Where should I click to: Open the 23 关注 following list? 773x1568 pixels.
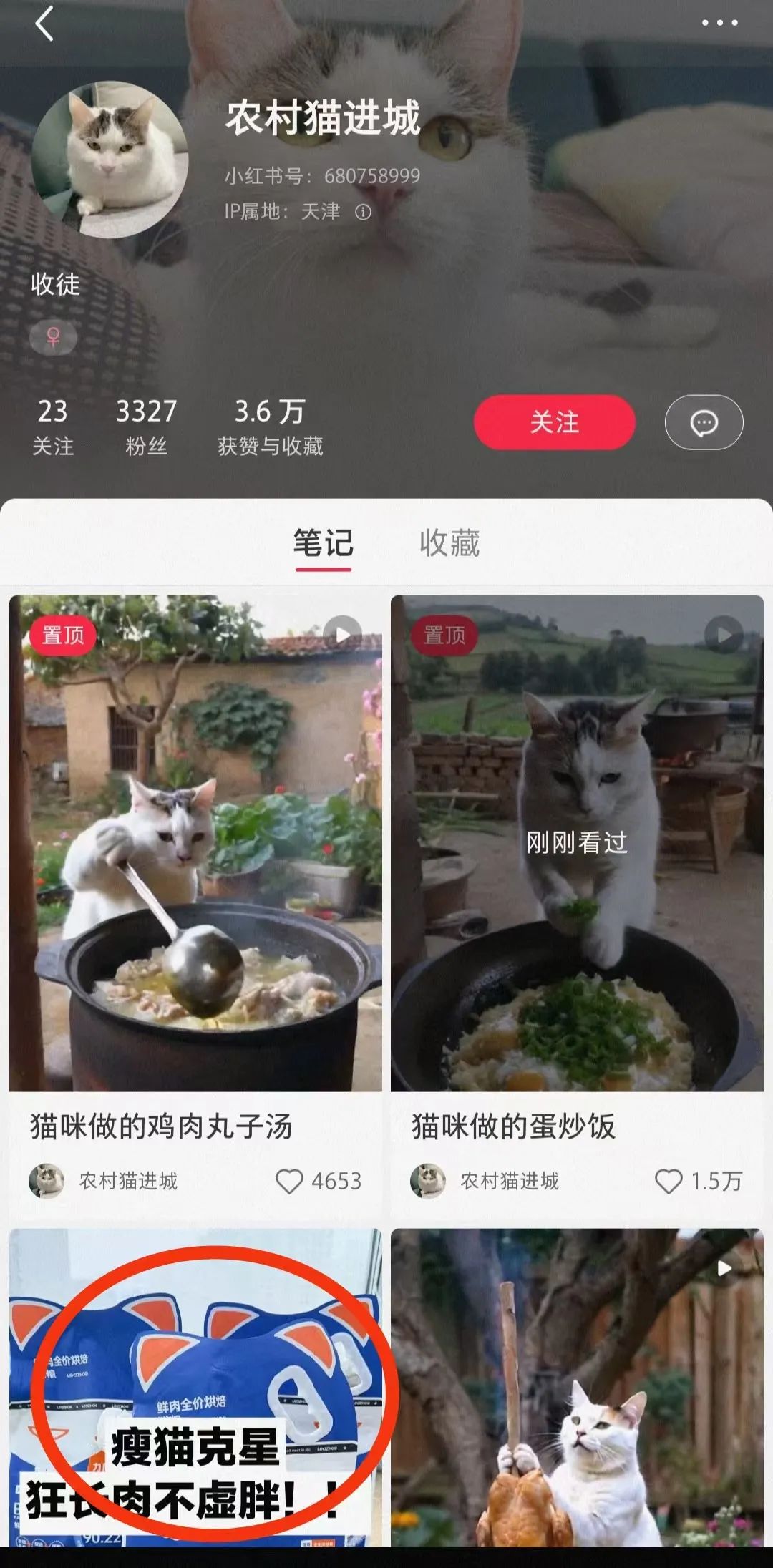(x=52, y=427)
